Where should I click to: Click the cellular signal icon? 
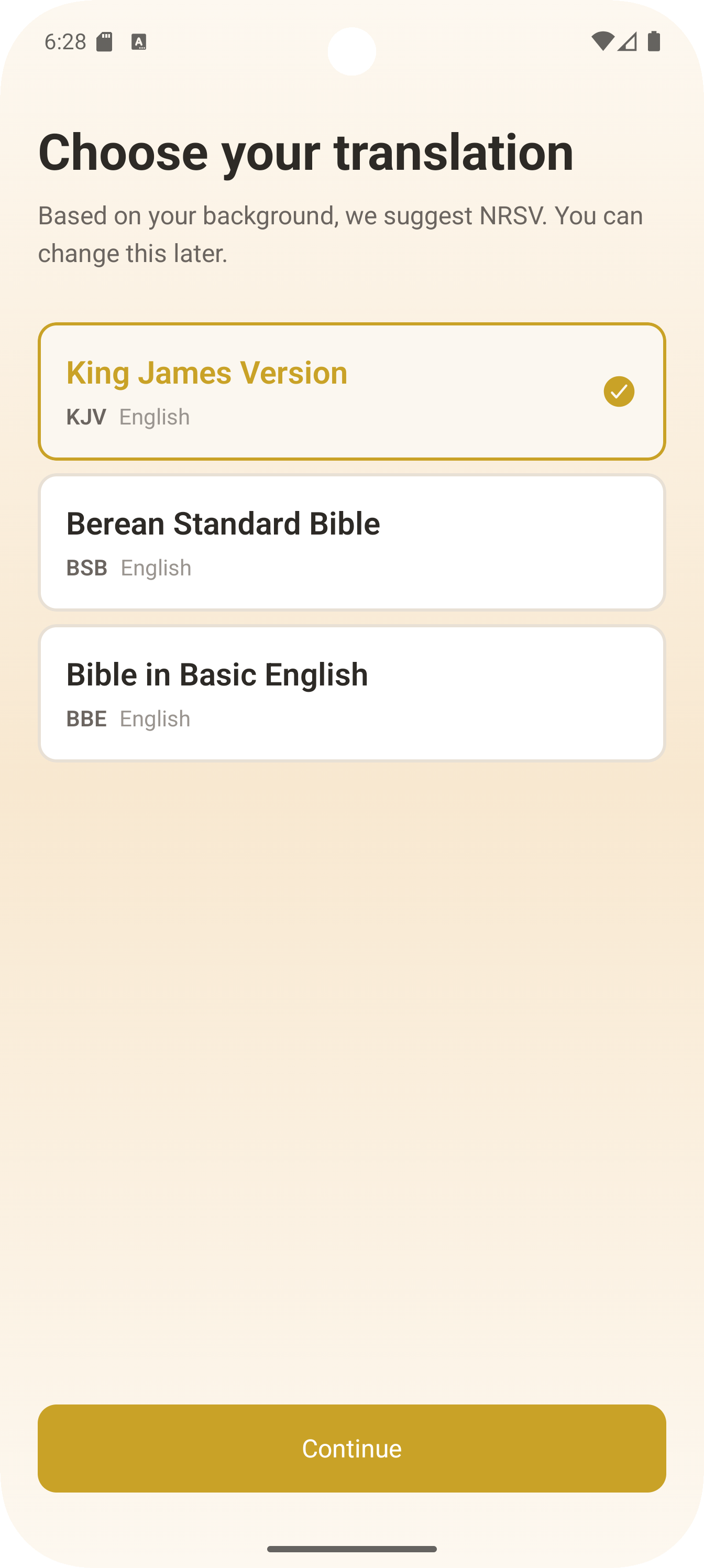click(x=628, y=40)
